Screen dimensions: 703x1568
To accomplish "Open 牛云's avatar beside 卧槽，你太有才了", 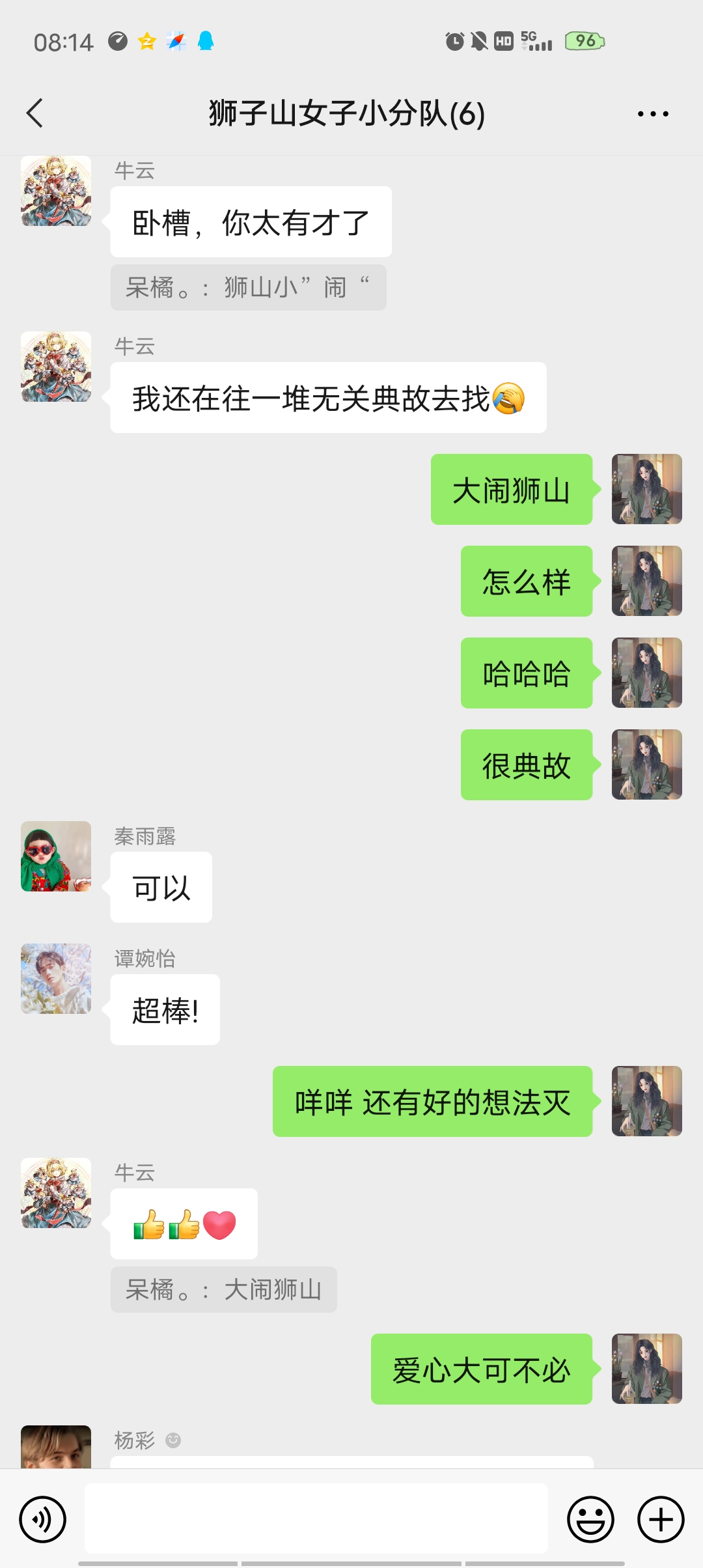I will [56, 191].
